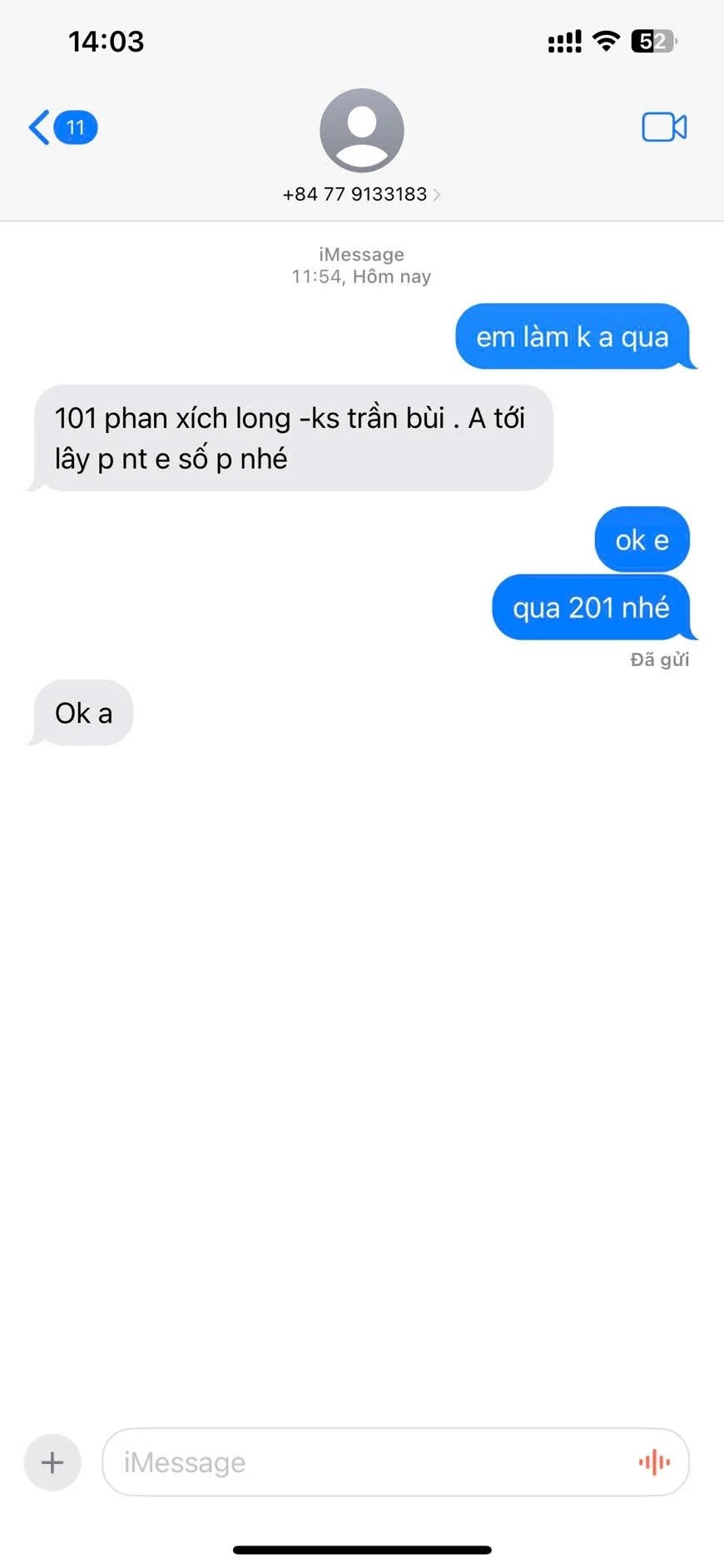This screenshot has height=1568, width=724.
Task: Start a FaceTime video call
Action: click(x=663, y=127)
